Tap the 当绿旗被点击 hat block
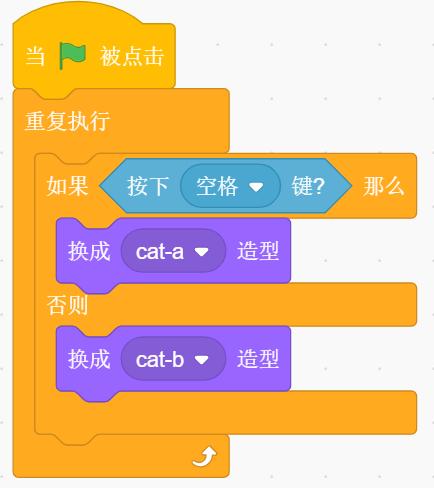The width and height of the screenshot is (434, 488). pyautogui.click(x=94, y=50)
